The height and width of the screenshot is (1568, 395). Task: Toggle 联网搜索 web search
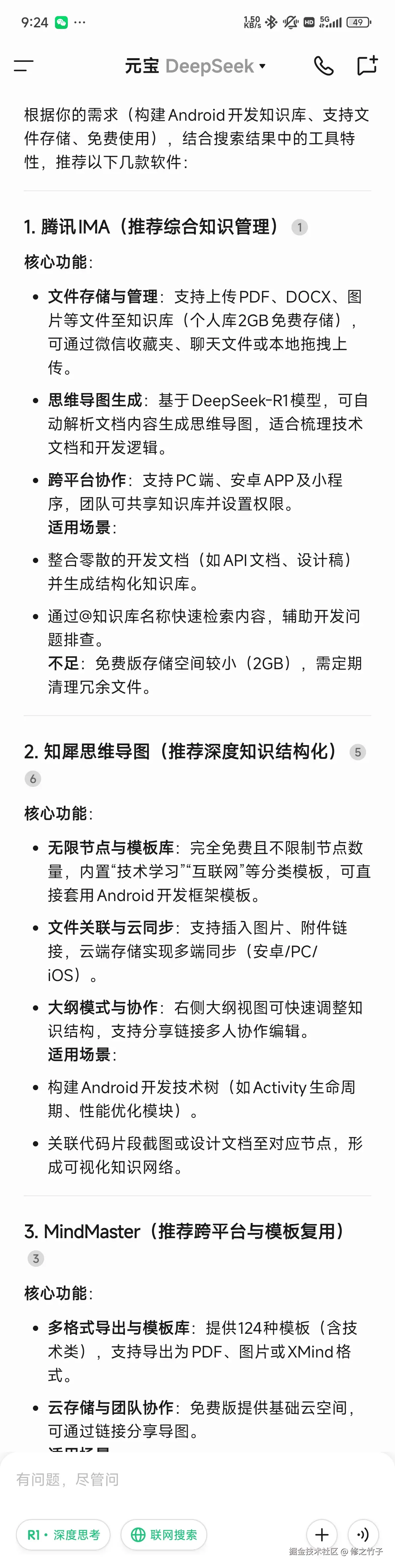pyautogui.click(x=164, y=1534)
